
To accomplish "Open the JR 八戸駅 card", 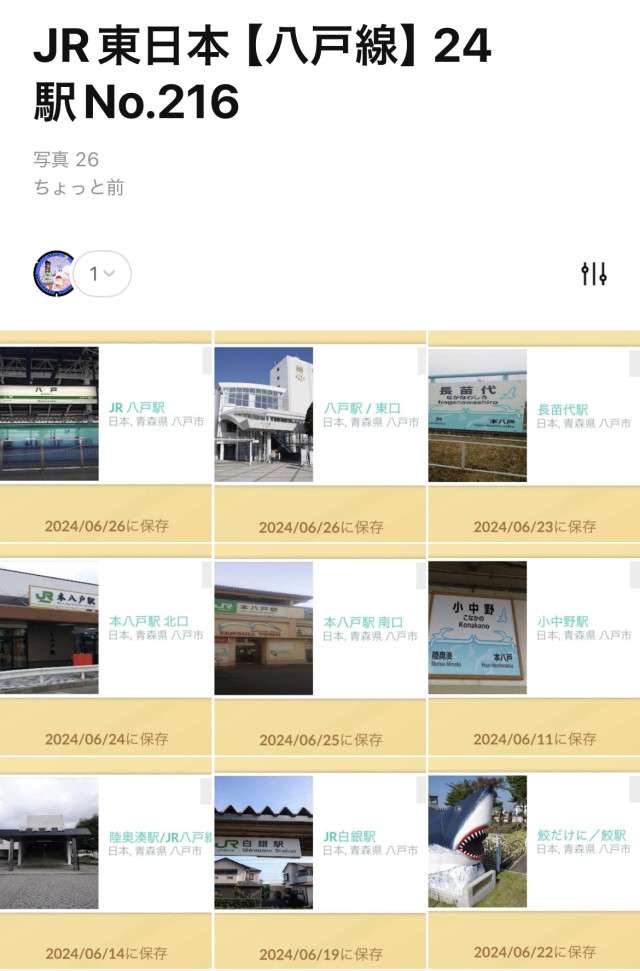I will pos(105,414).
